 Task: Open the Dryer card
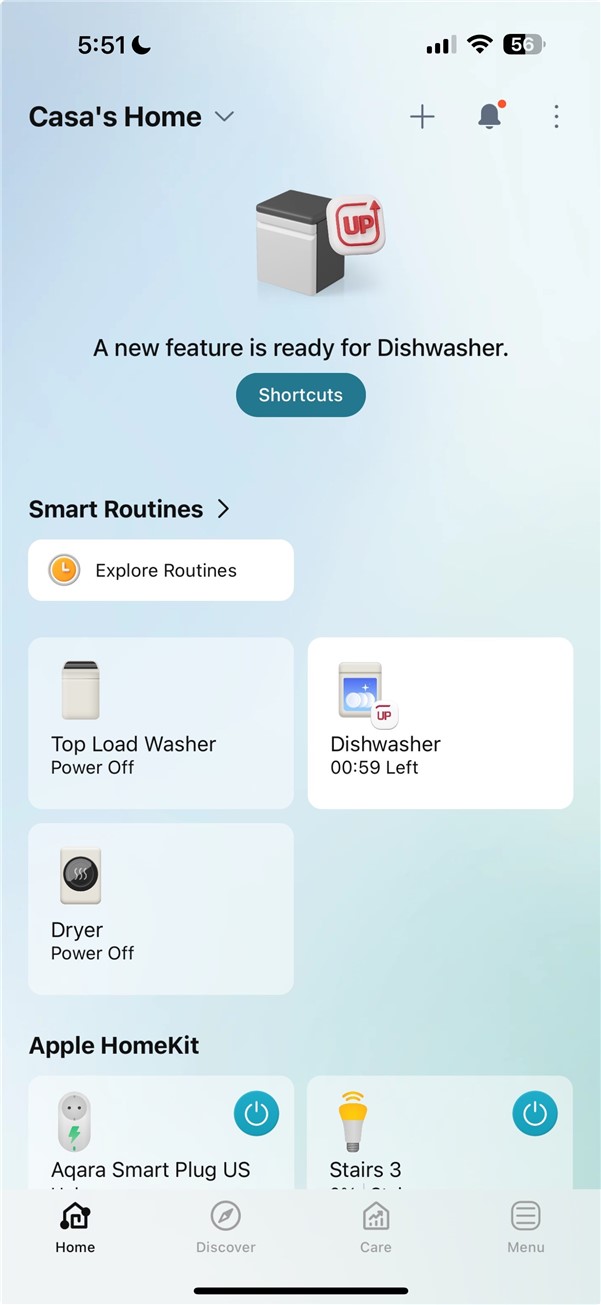pyautogui.click(x=161, y=909)
